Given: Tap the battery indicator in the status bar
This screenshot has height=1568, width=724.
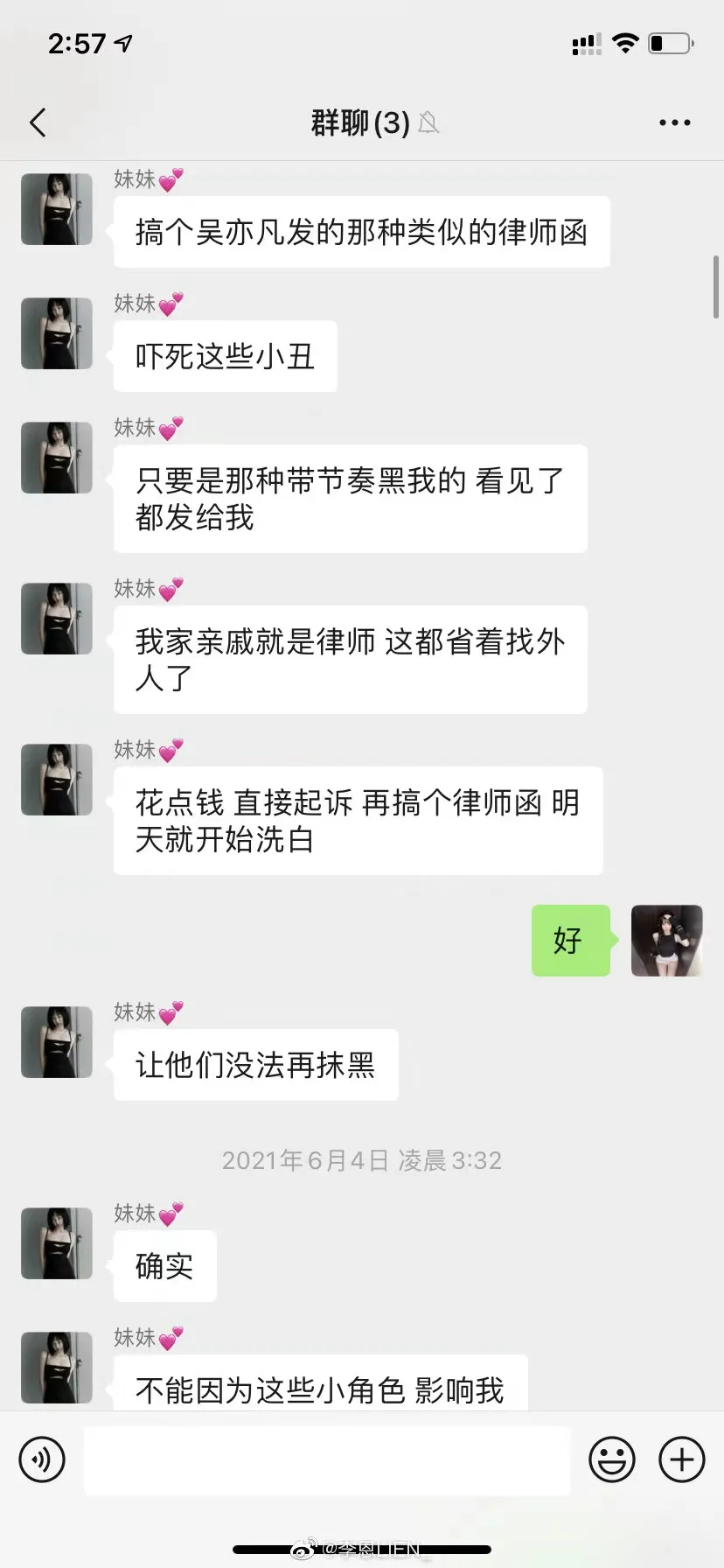Looking at the screenshot, I should pos(670,43).
